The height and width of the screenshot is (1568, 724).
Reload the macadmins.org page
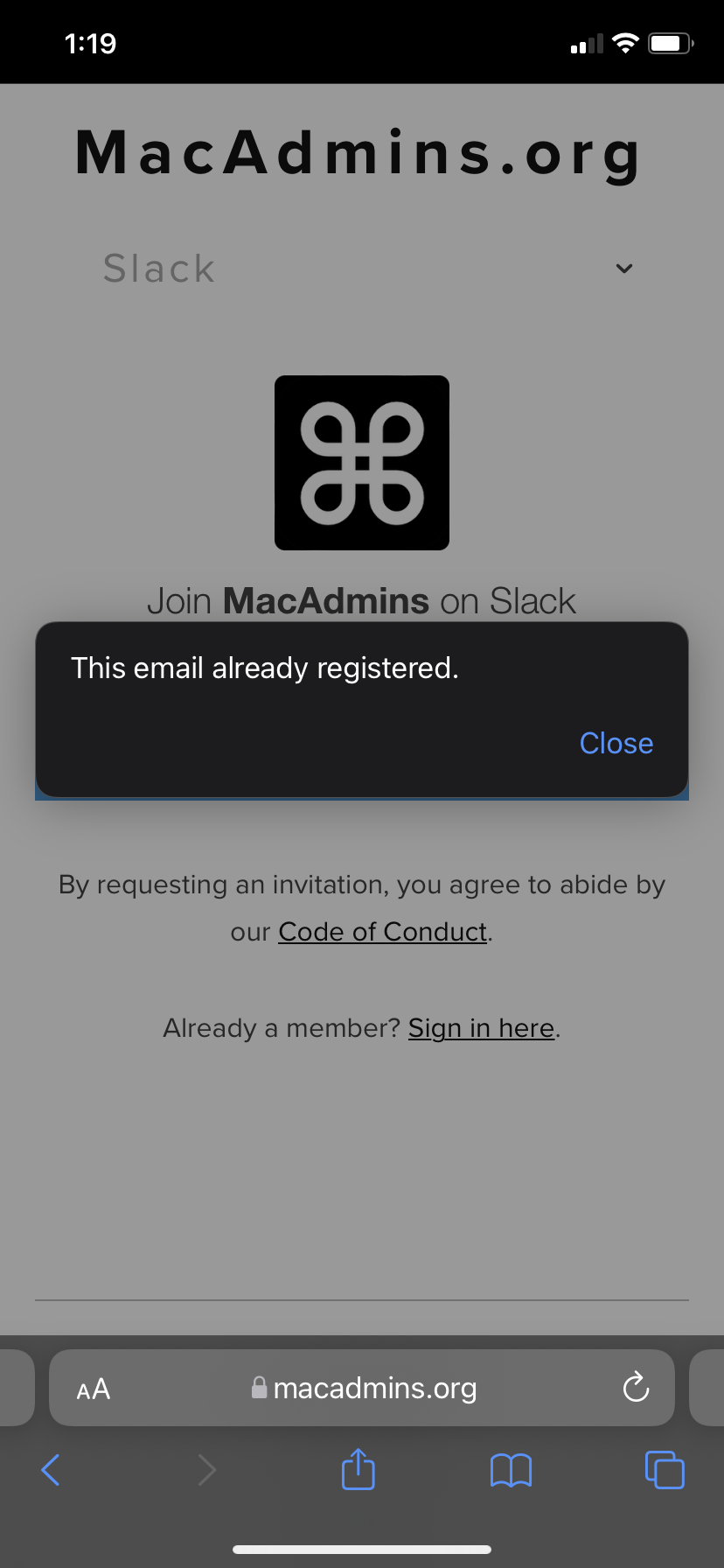pos(635,1388)
